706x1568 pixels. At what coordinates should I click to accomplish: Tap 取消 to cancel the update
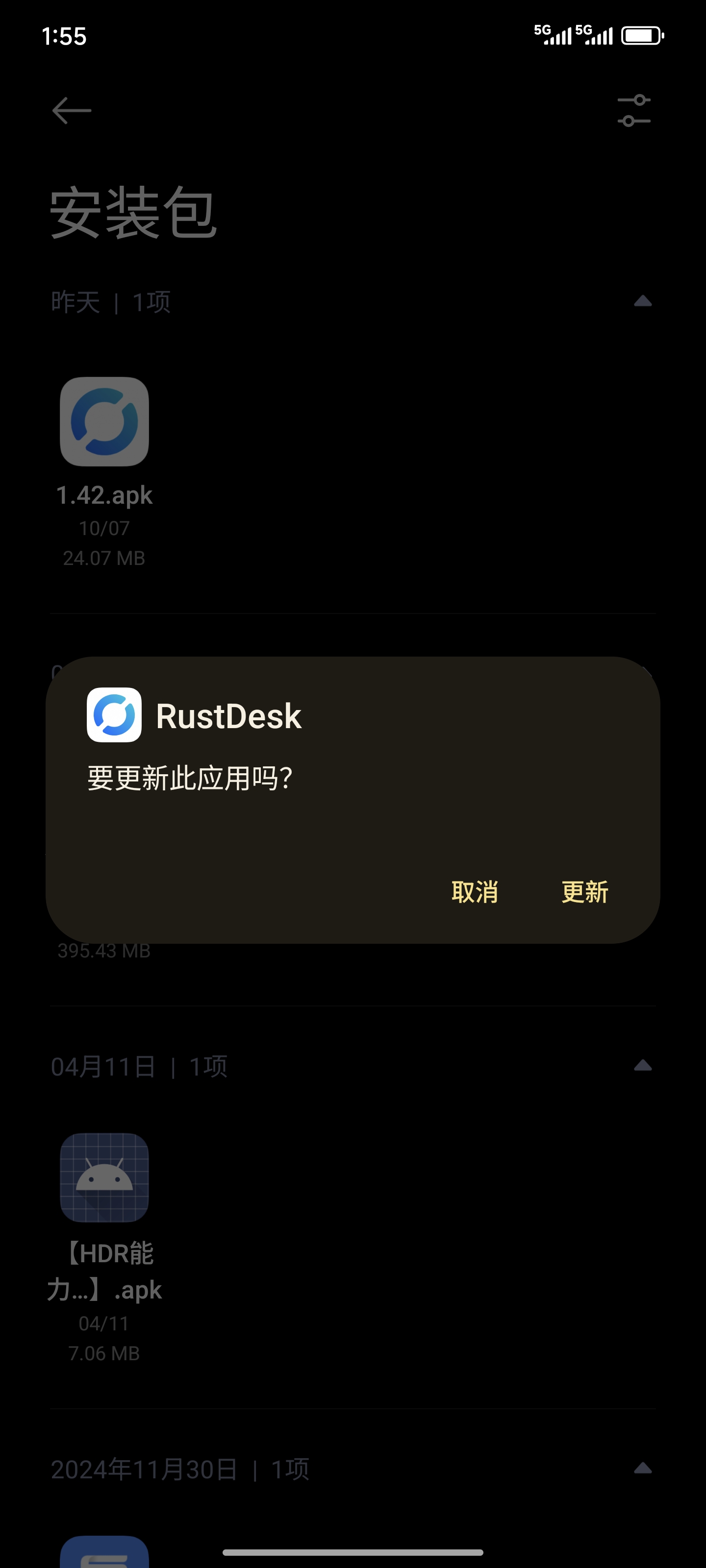[x=475, y=892]
